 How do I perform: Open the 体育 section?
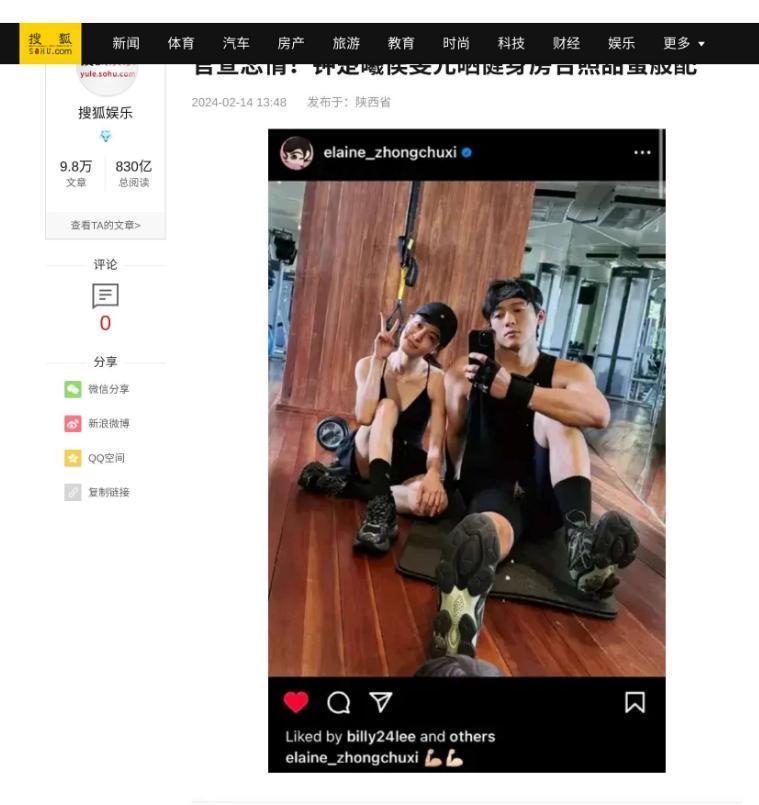tap(181, 44)
